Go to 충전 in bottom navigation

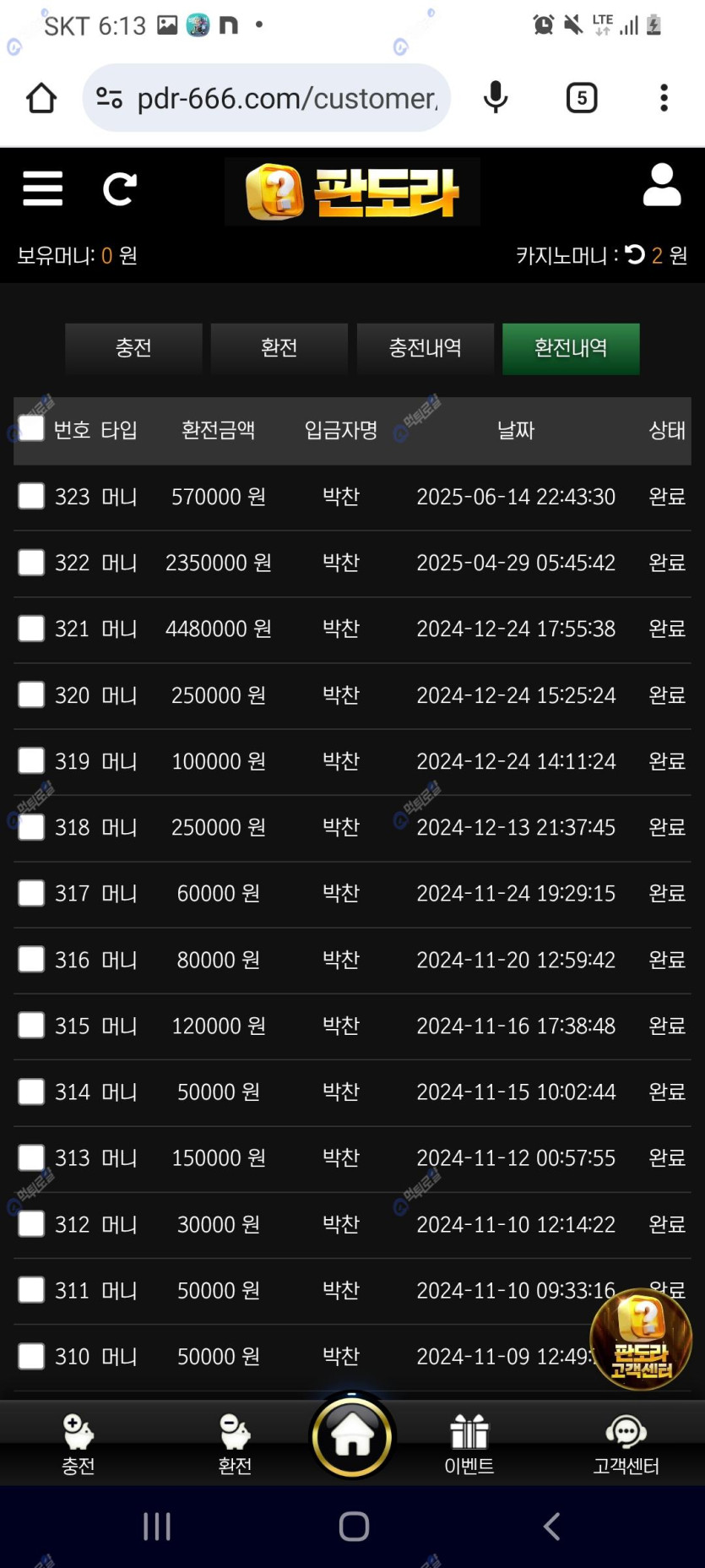(x=78, y=1445)
